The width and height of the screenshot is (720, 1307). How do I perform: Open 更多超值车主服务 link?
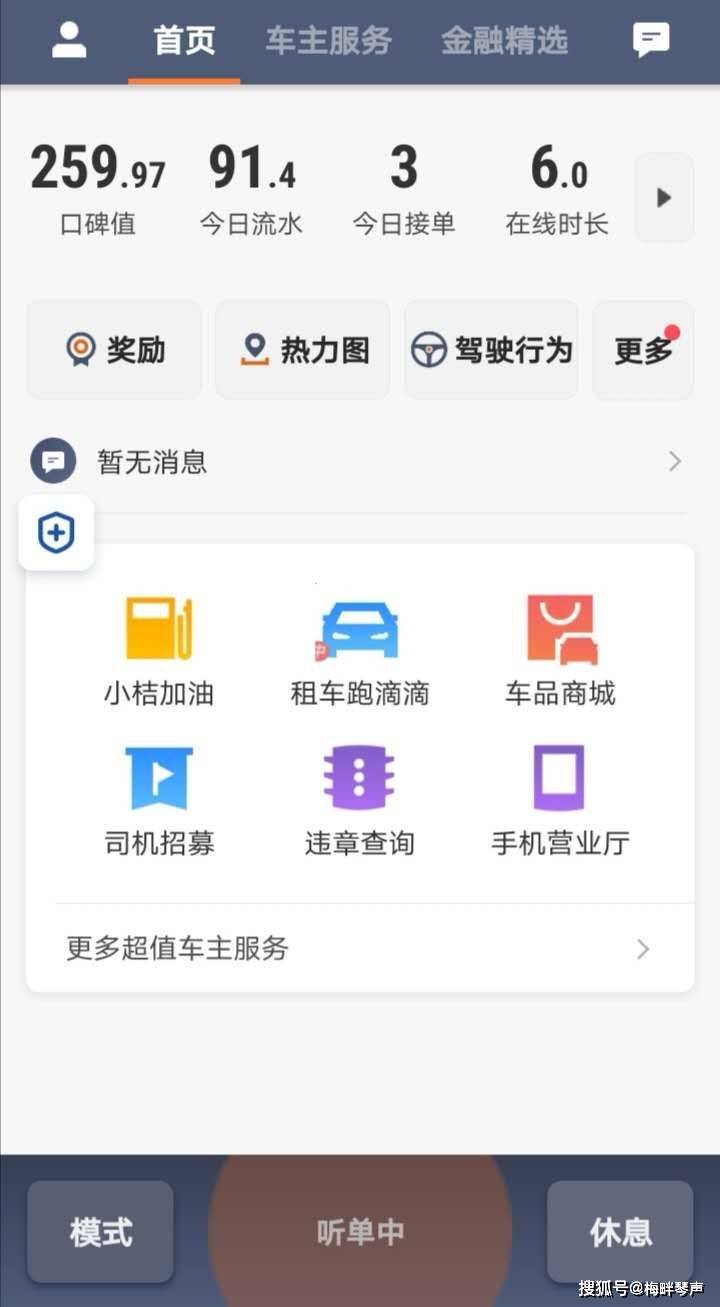359,948
